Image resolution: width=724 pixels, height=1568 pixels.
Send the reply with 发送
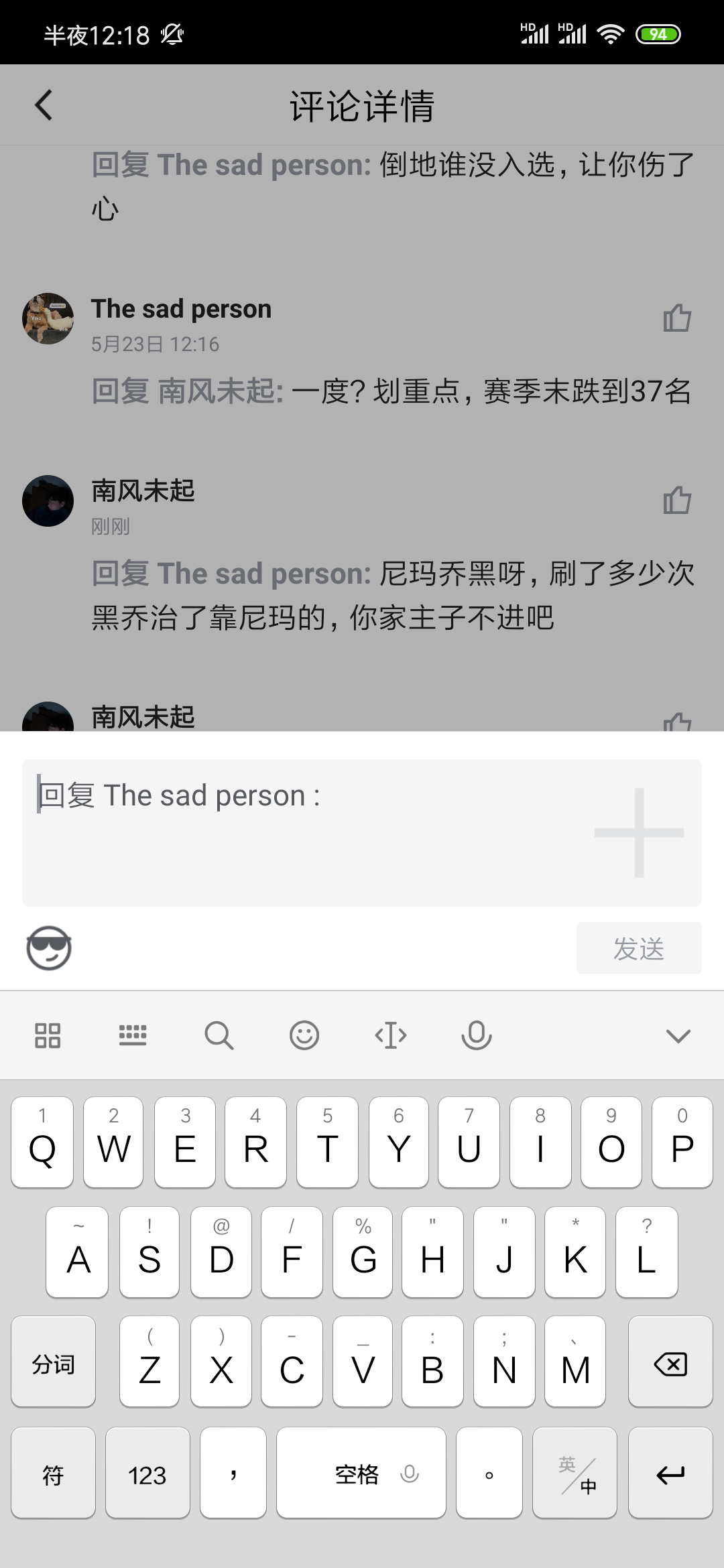(x=638, y=948)
